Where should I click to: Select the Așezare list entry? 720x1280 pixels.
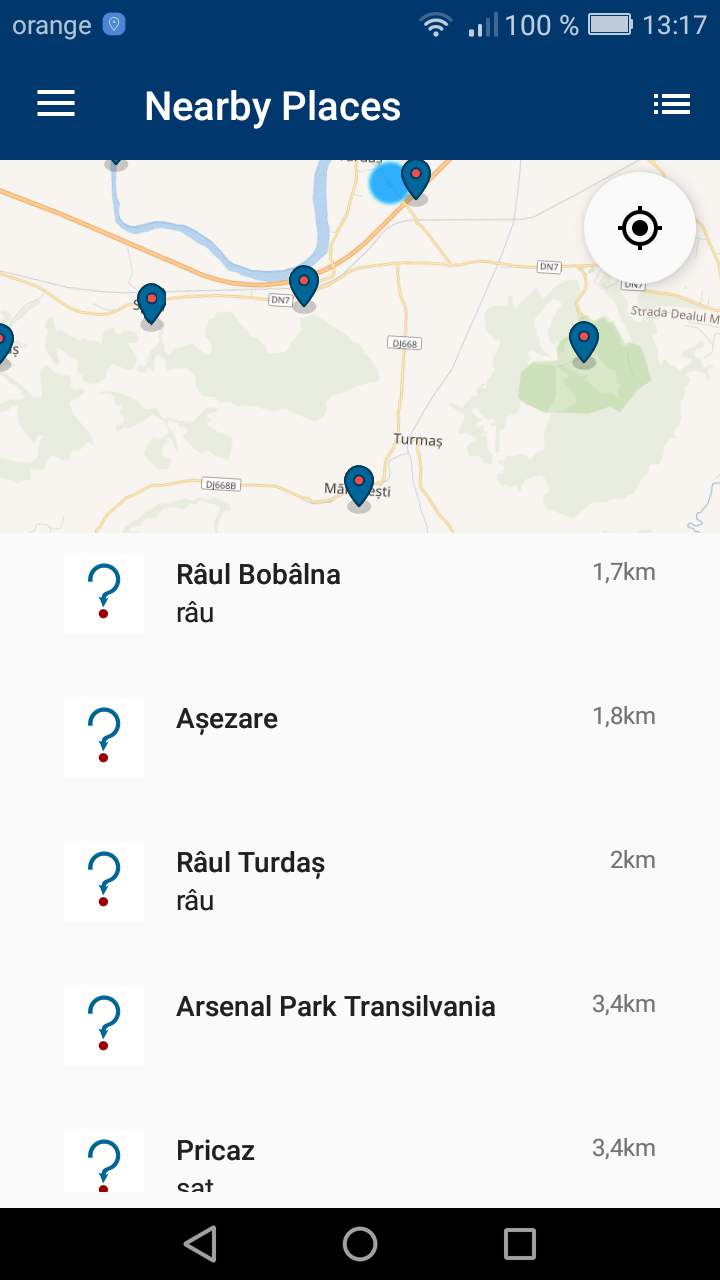tap(360, 737)
